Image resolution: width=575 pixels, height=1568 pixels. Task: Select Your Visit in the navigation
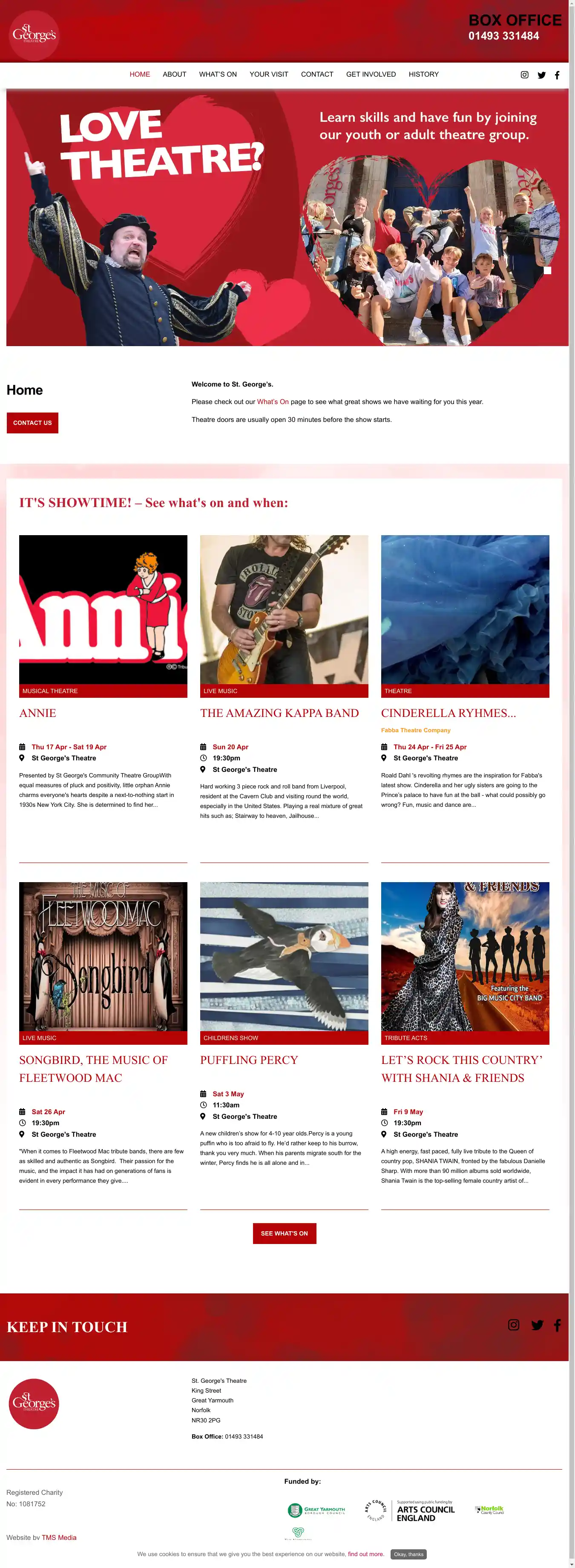coord(269,74)
